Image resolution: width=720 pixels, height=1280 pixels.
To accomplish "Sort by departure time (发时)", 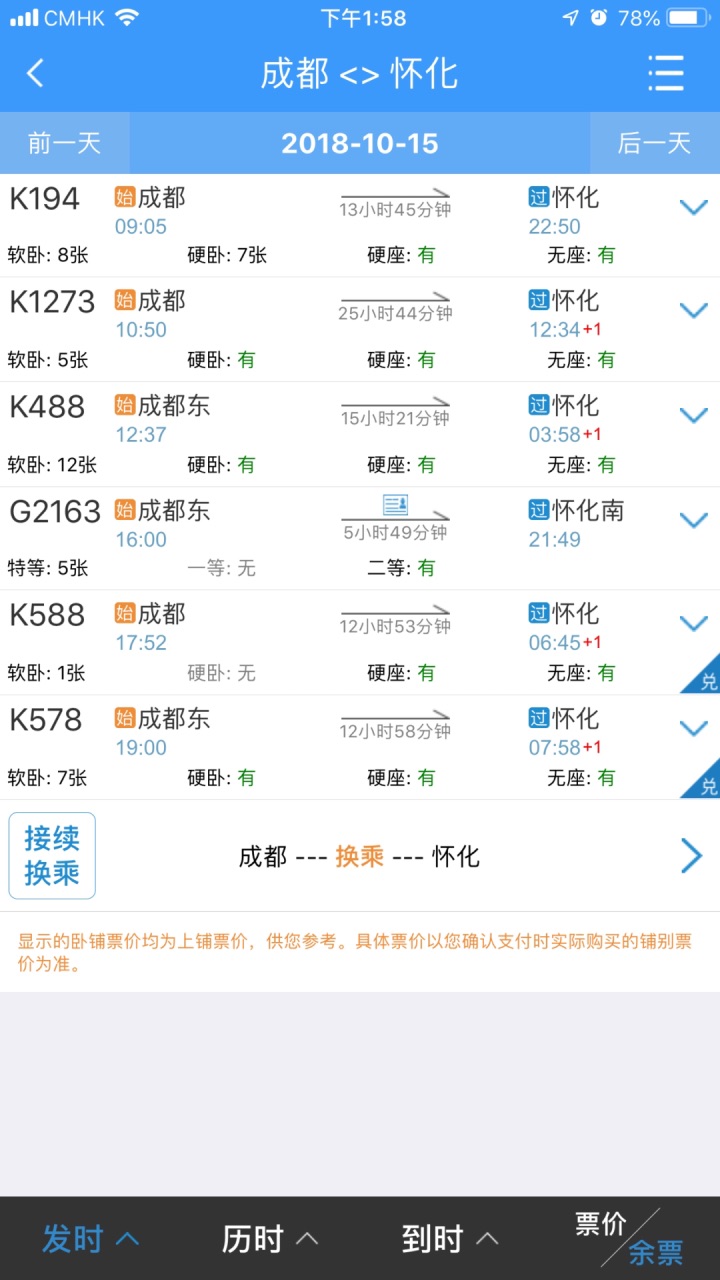I will 90,1239.
